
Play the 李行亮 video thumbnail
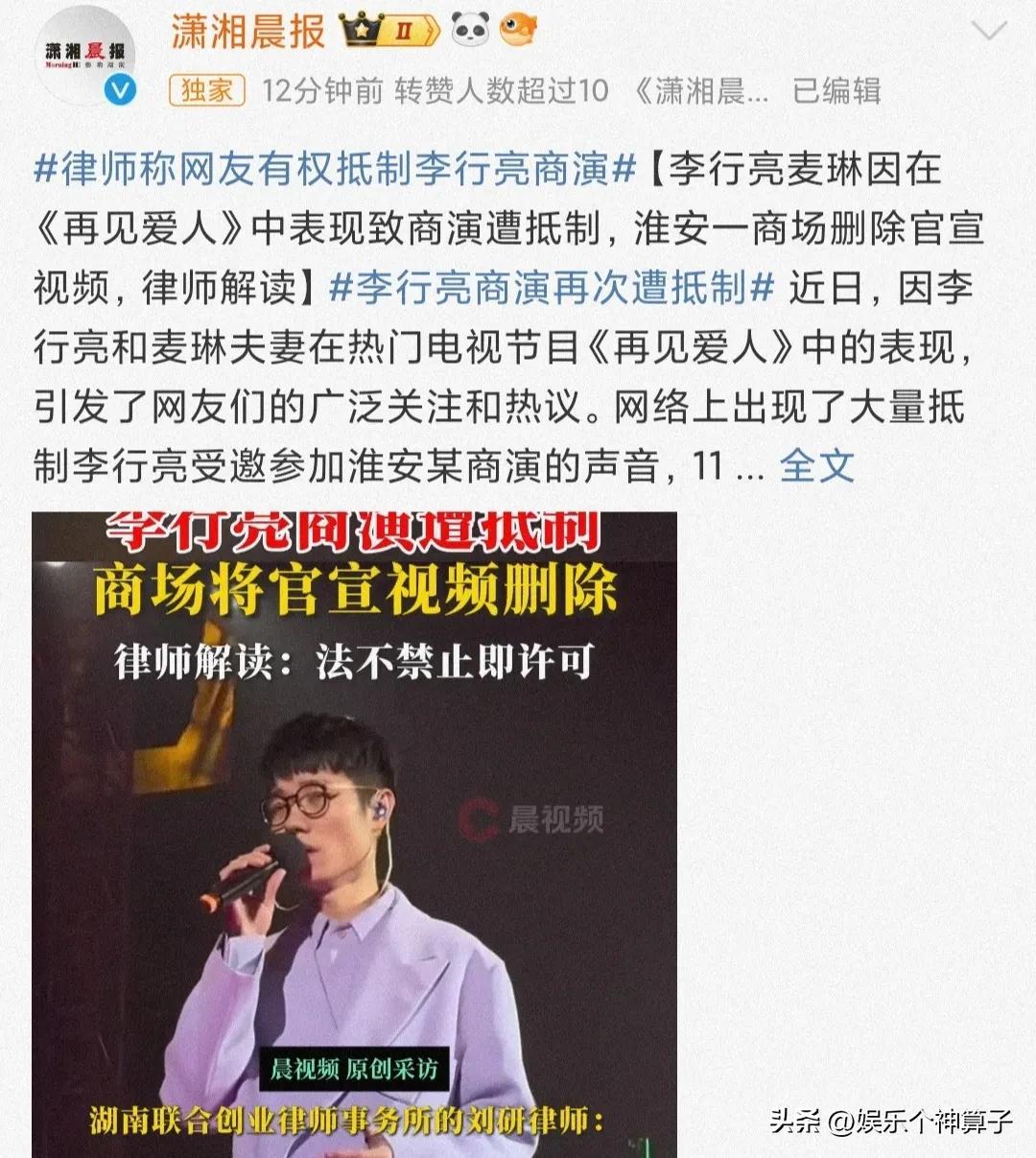point(354,835)
